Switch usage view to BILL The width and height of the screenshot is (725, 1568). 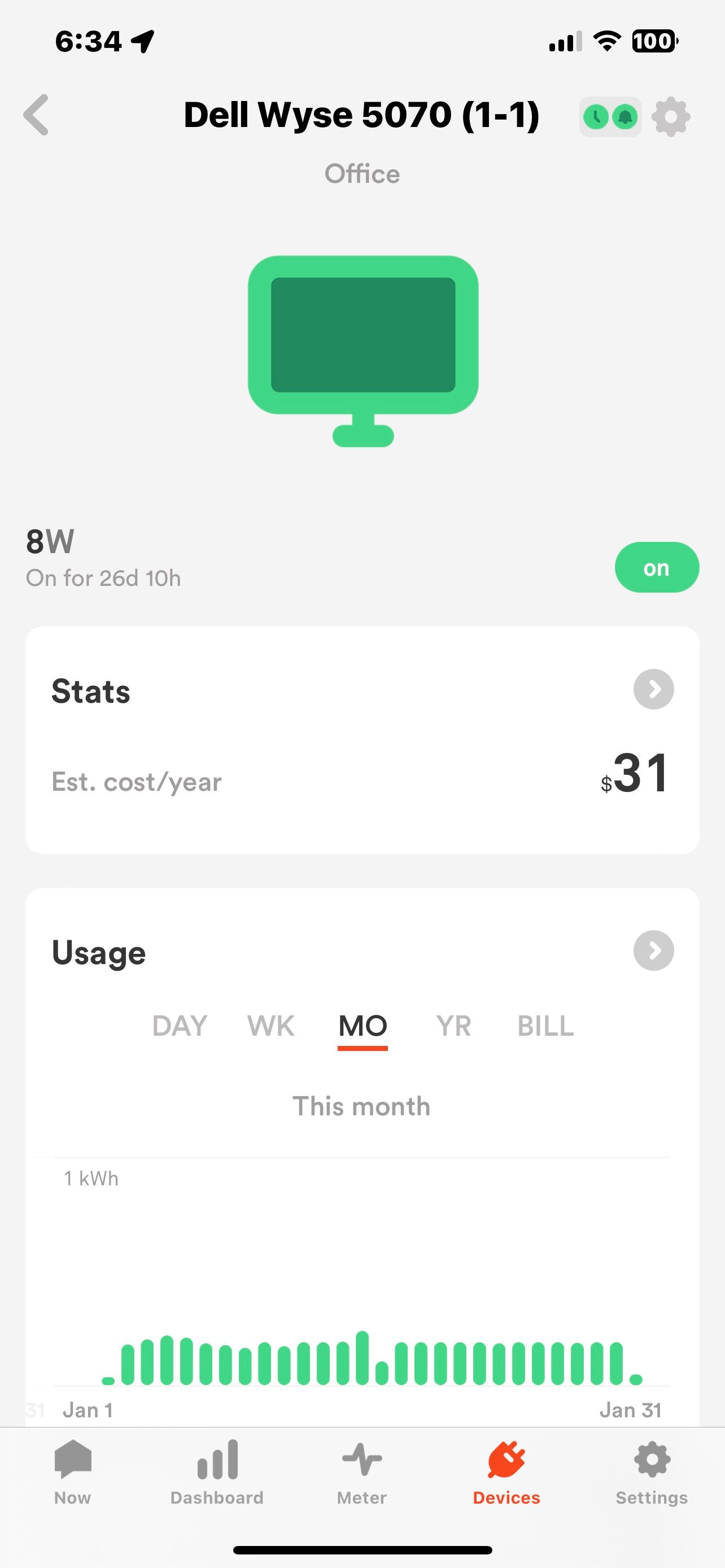[545, 1026]
